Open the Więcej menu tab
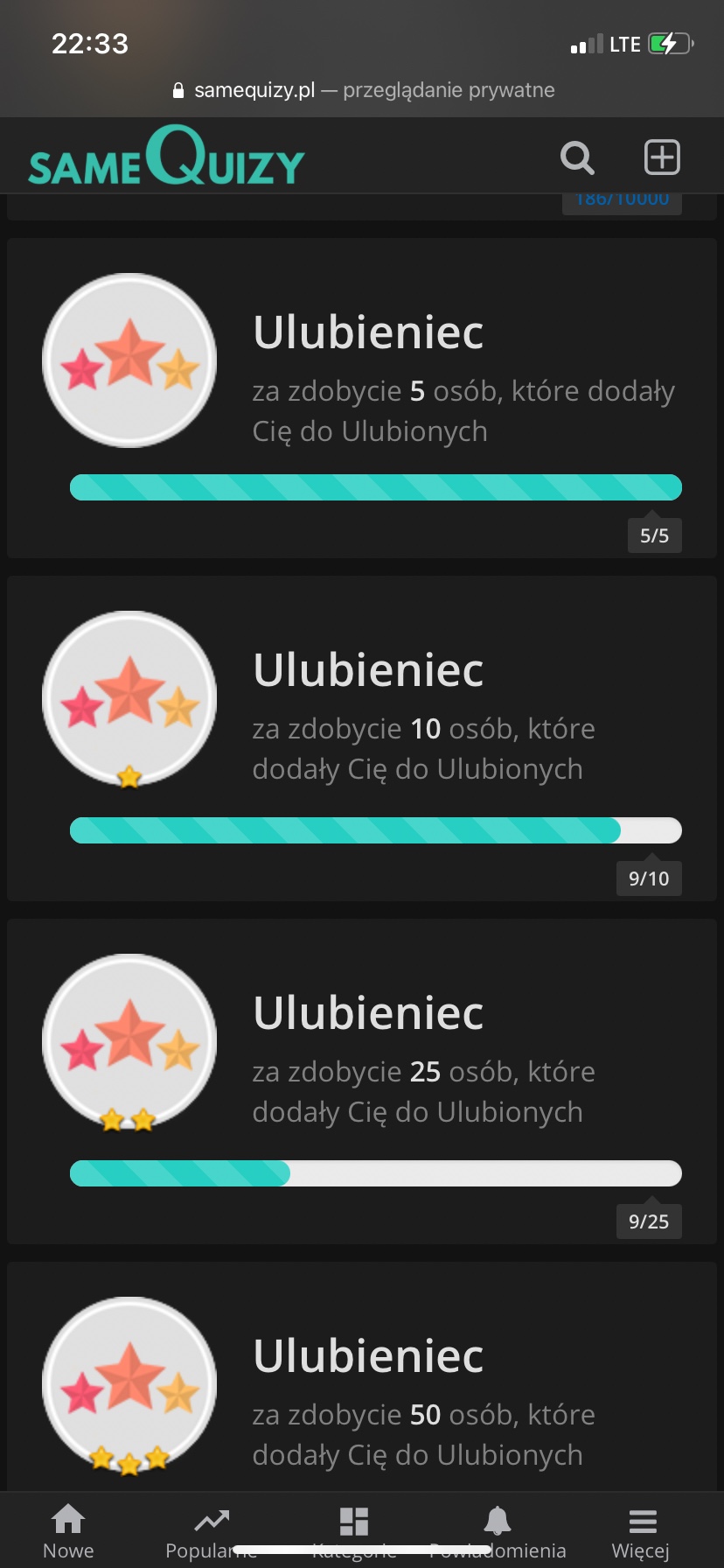This screenshot has width=724, height=1568. (x=641, y=1530)
